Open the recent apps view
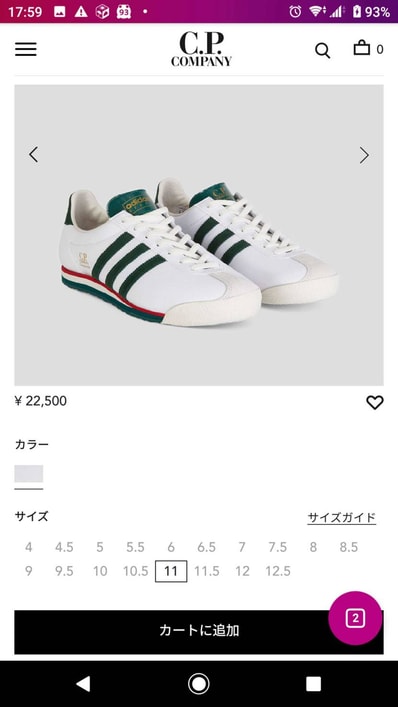 click(x=314, y=684)
